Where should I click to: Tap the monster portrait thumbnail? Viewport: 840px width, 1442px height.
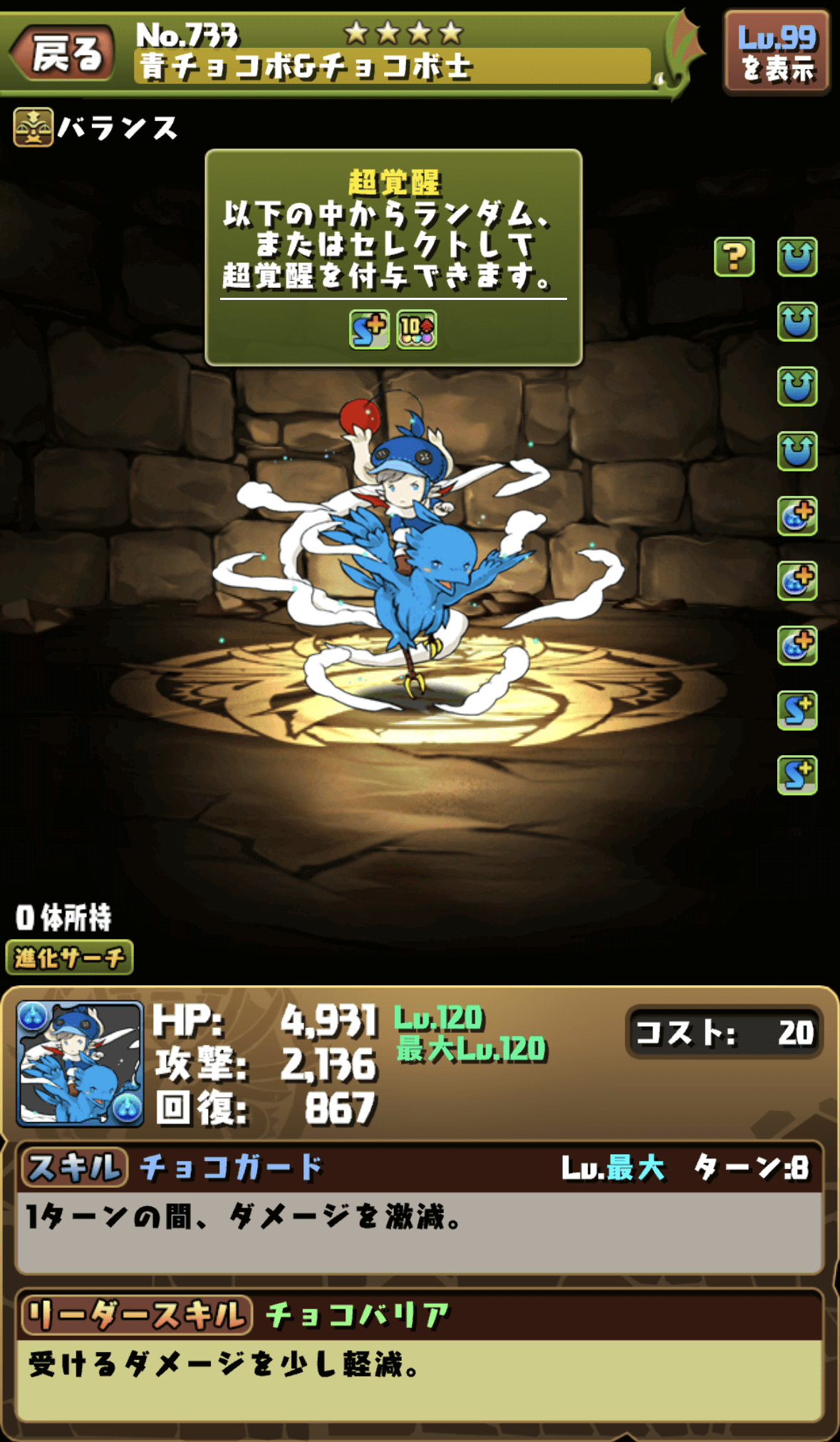(x=80, y=1063)
